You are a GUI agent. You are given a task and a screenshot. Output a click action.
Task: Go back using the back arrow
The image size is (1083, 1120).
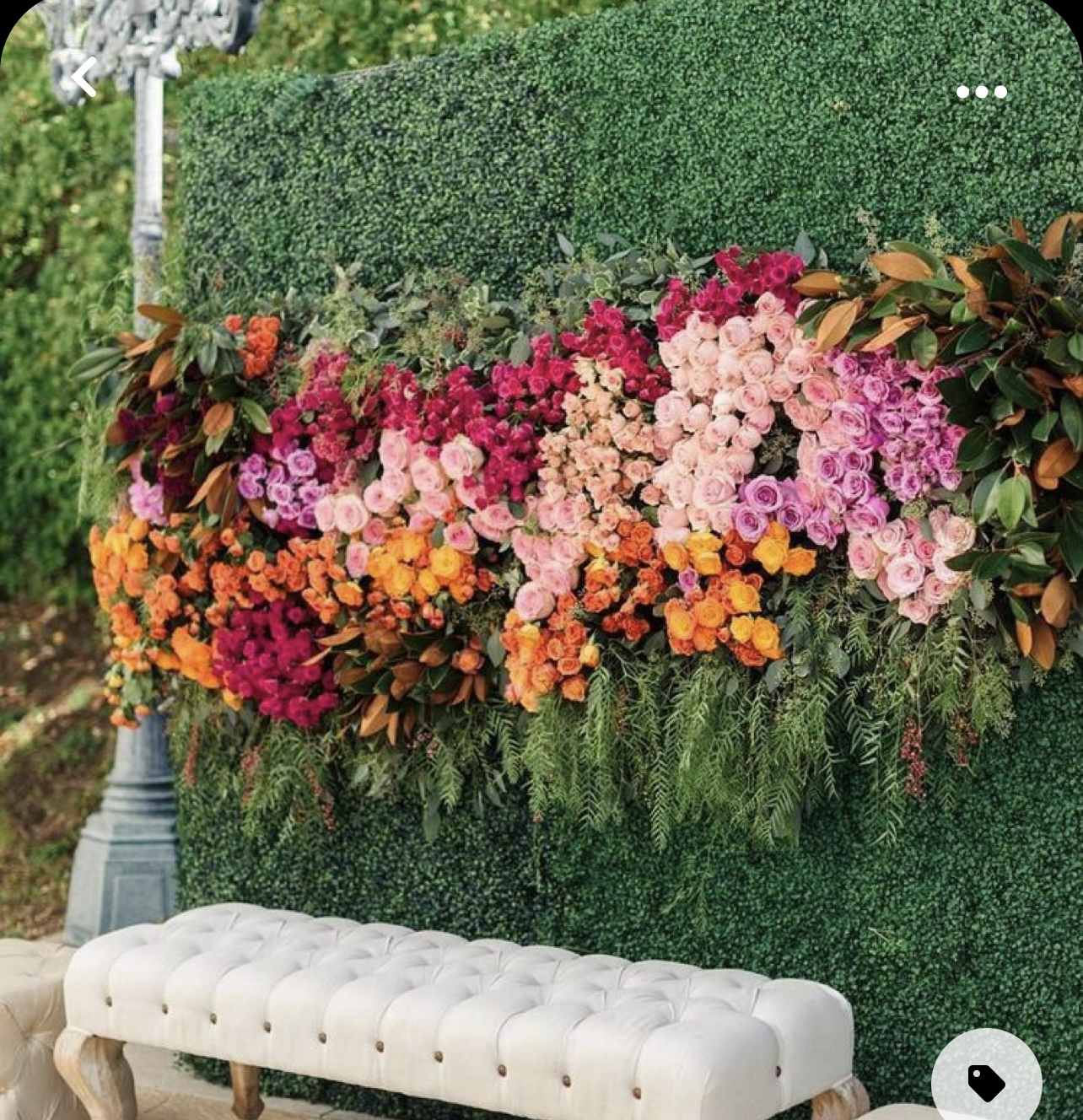pyautogui.click(x=84, y=78)
